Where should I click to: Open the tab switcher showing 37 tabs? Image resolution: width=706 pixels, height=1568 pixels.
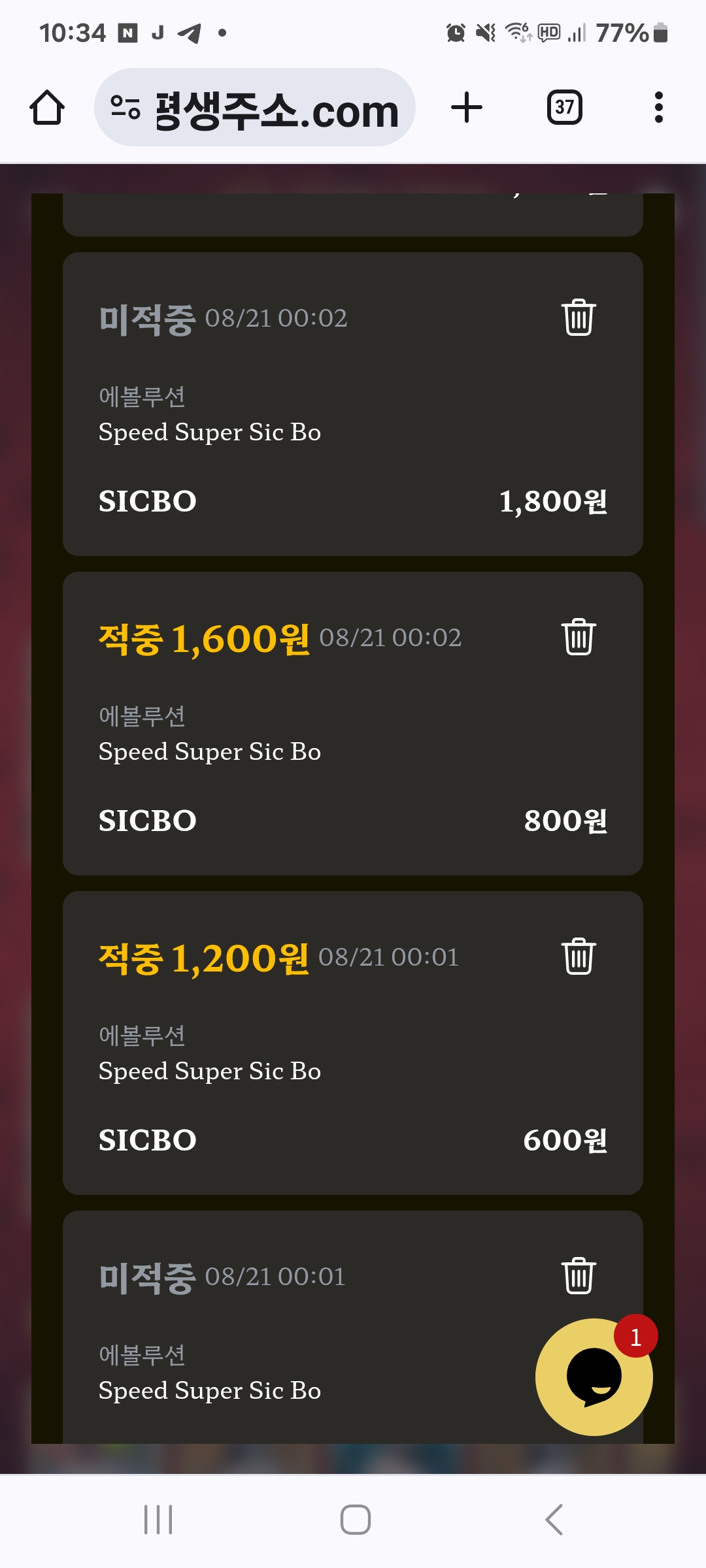(x=564, y=108)
